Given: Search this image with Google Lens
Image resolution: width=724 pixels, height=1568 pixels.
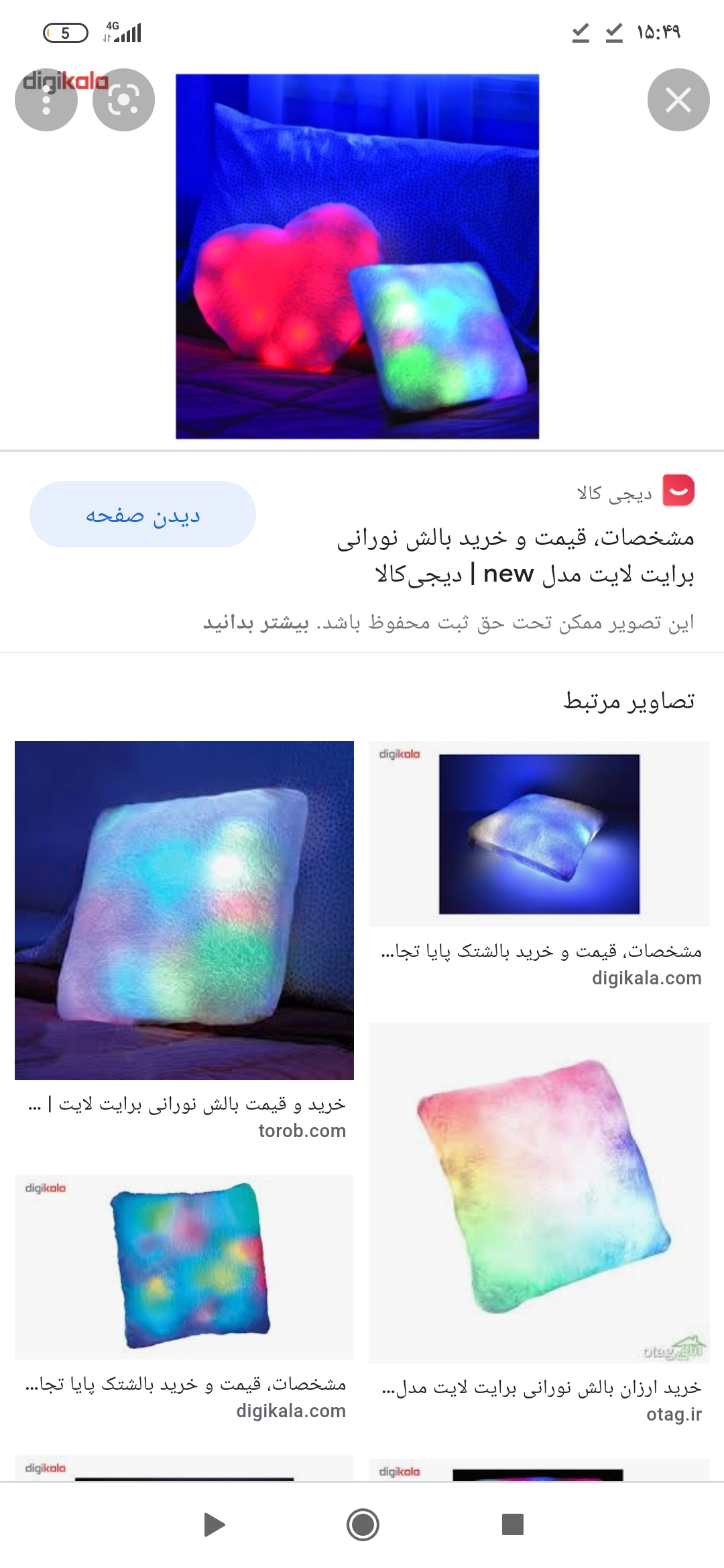Looking at the screenshot, I should 123,101.
